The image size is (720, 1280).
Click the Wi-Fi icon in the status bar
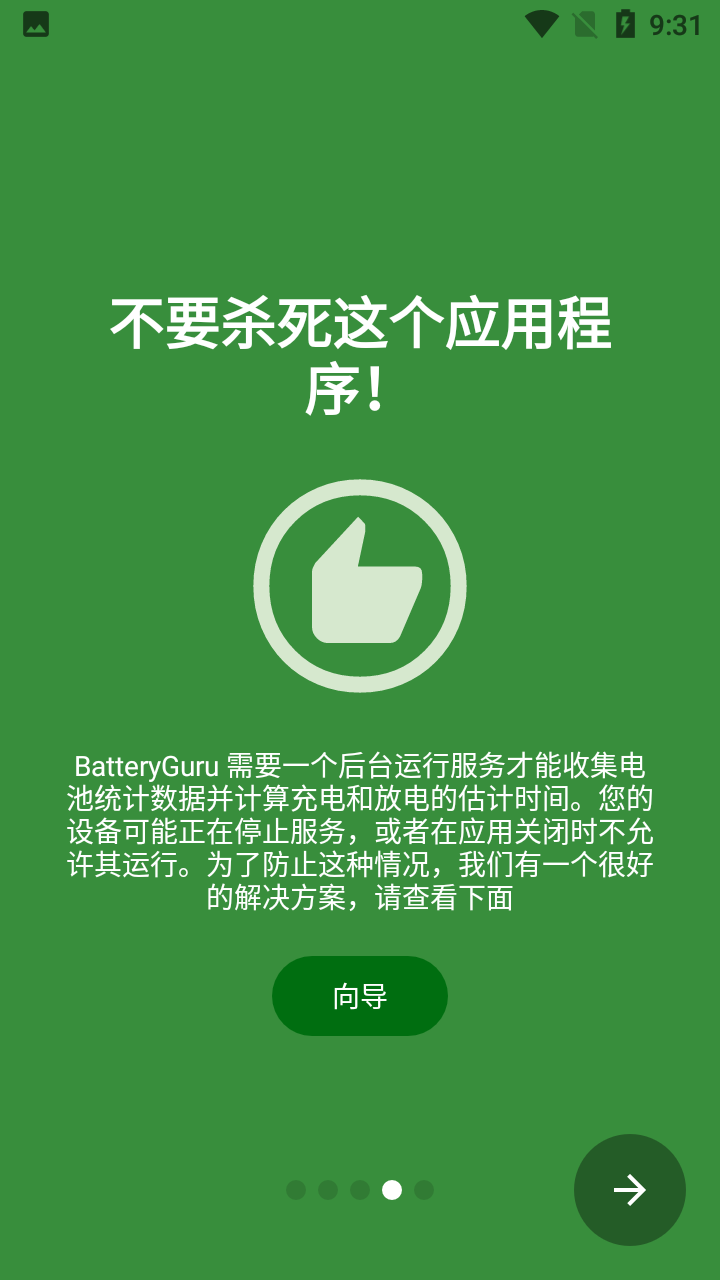click(541, 23)
